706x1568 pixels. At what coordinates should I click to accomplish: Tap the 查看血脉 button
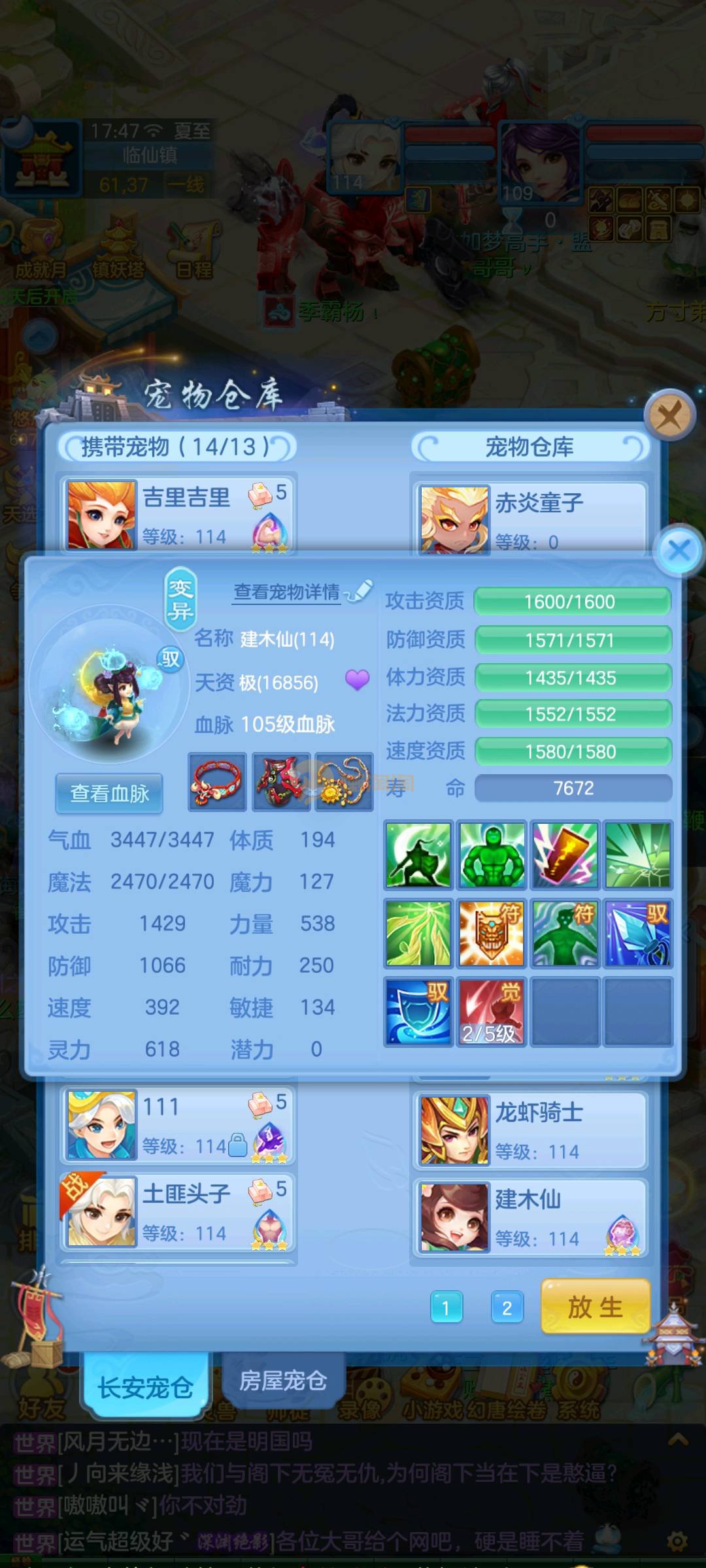pos(109,793)
